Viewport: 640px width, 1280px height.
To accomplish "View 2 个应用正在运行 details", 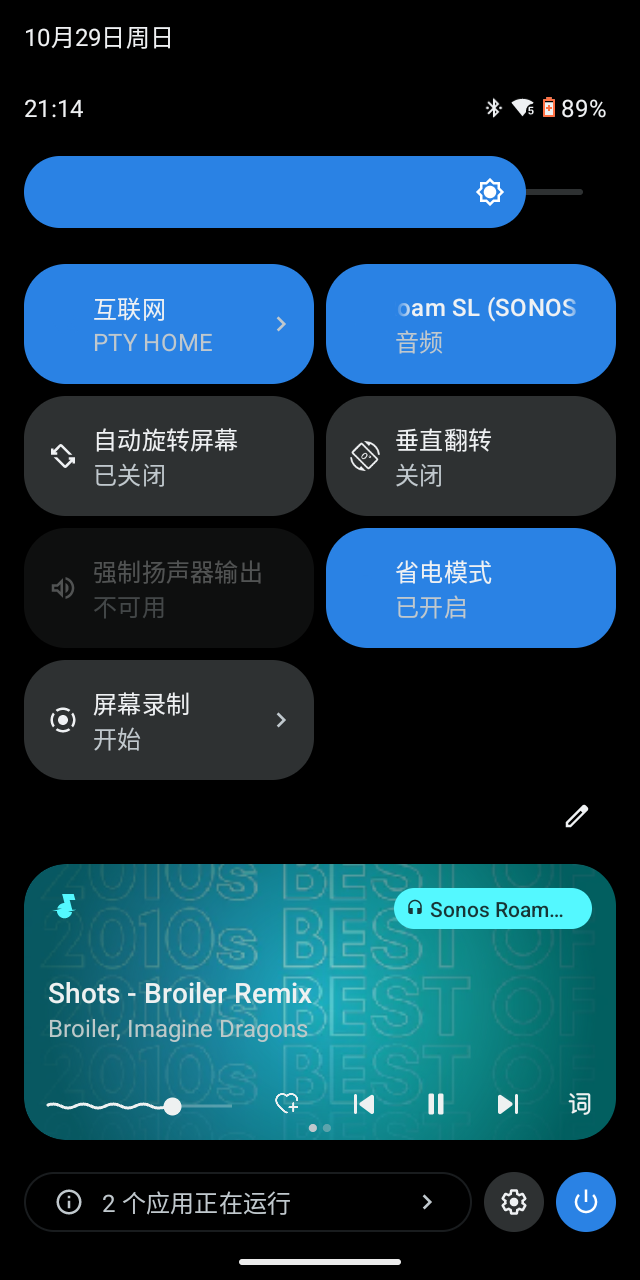I will tap(247, 1202).
